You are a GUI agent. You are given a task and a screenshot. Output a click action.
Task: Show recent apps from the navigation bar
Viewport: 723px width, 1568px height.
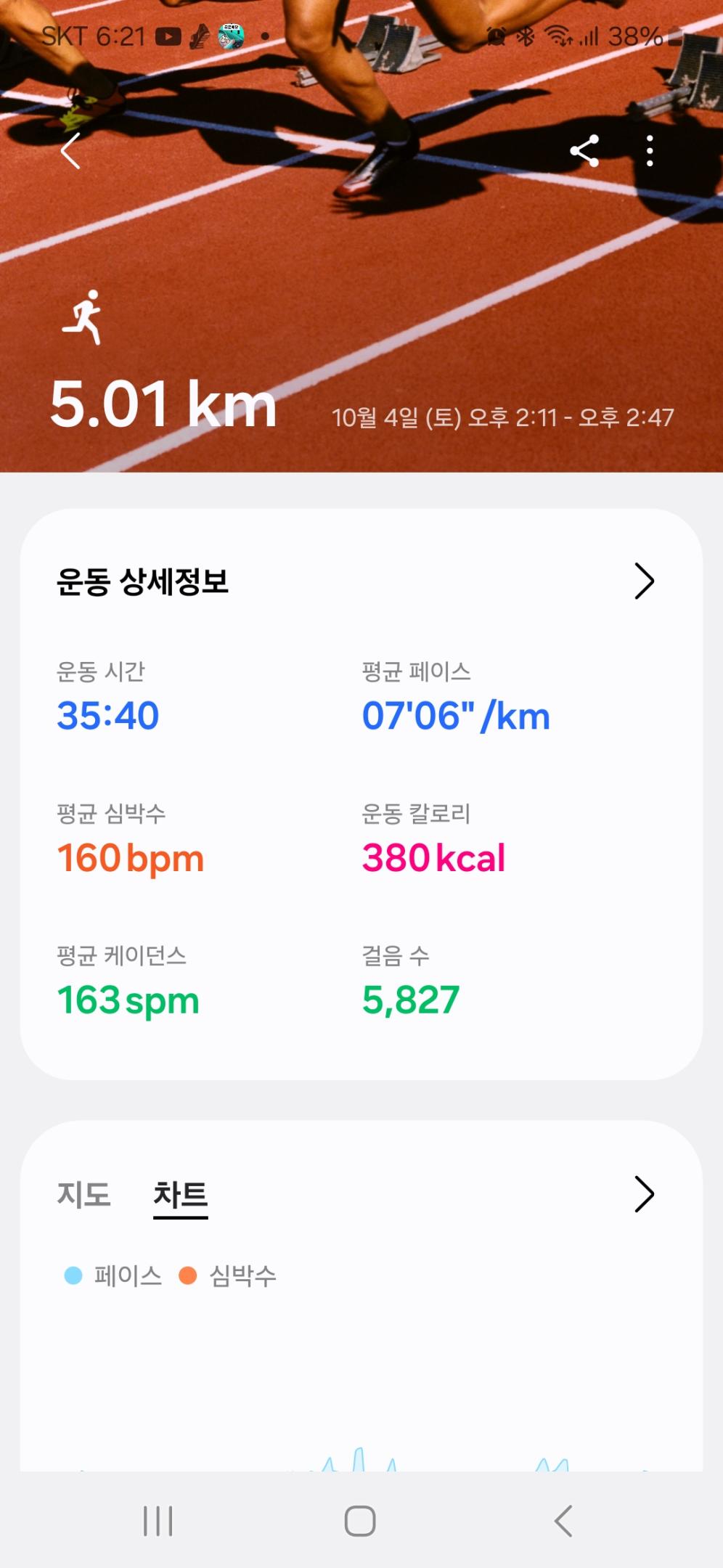pyautogui.click(x=158, y=1521)
